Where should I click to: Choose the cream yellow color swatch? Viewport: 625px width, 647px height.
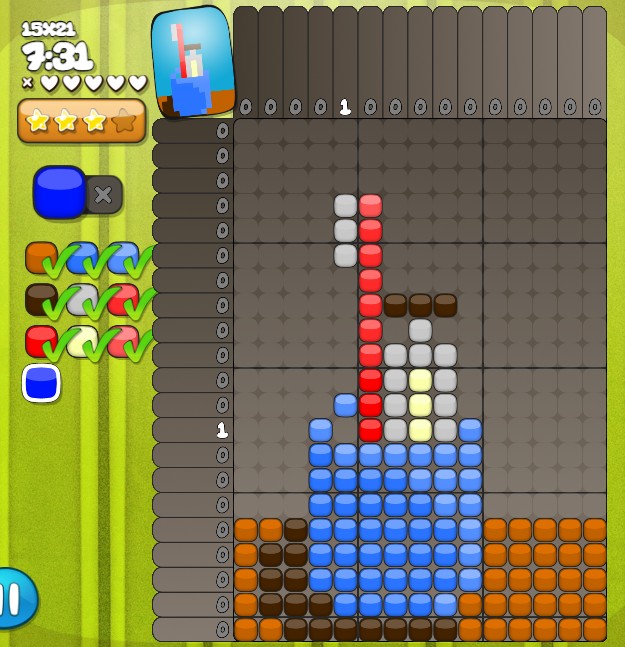click(x=82, y=342)
